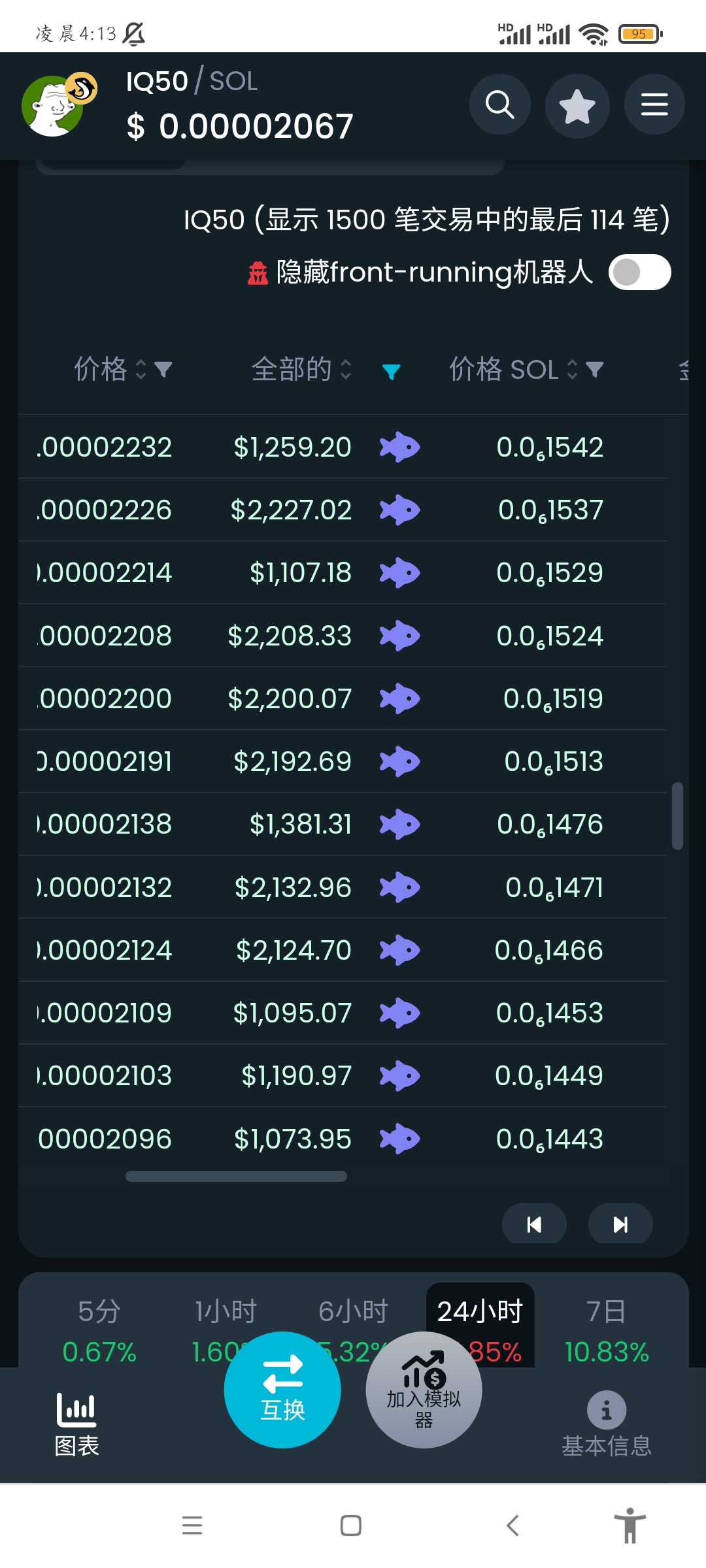706x1568 pixels.
Task: Go to first page of trades
Action: (x=534, y=1224)
